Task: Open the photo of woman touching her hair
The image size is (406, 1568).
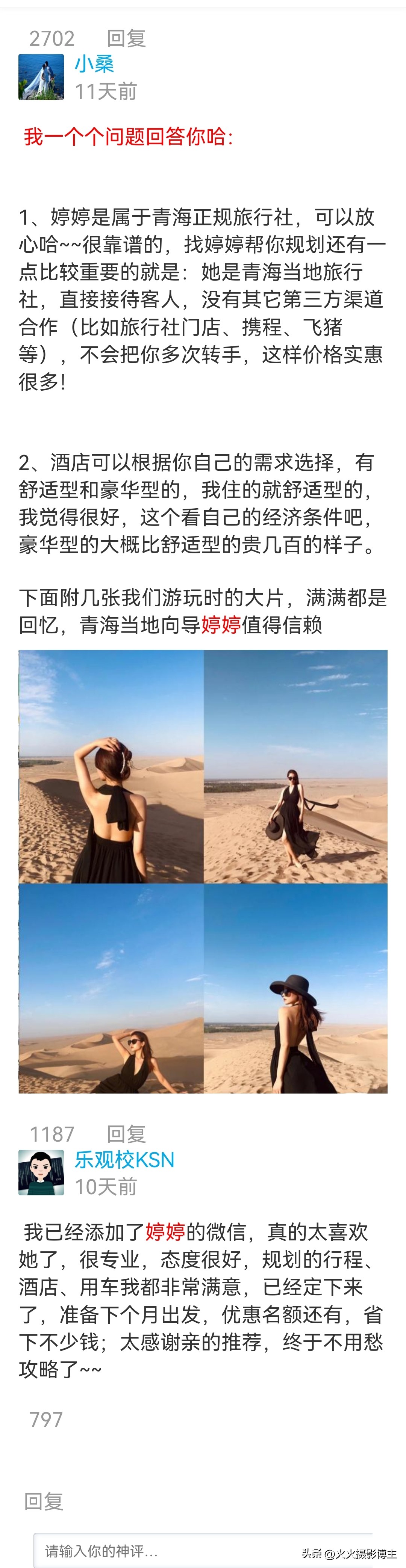Action: pyautogui.click(x=111, y=766)
